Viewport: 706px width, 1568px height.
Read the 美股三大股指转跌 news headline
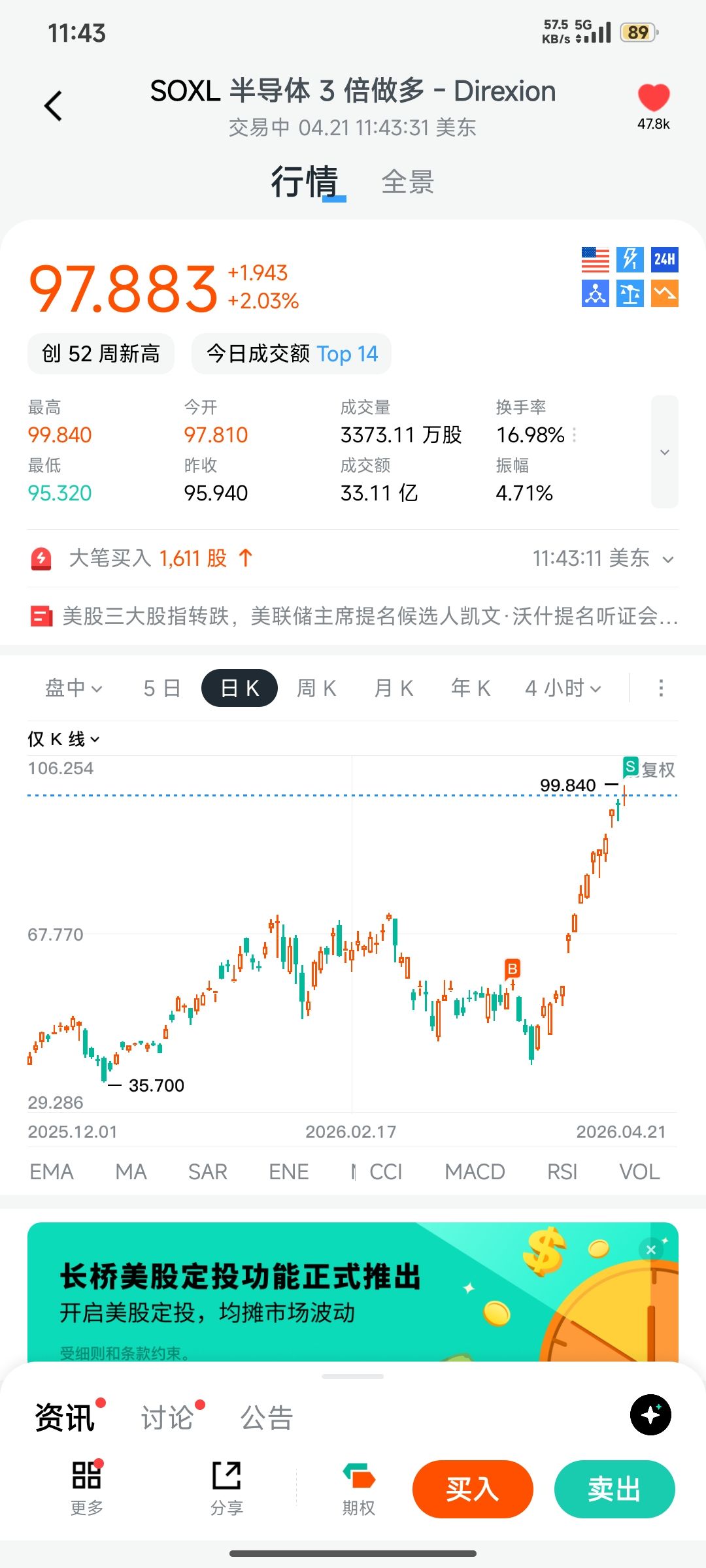[353, 616]
